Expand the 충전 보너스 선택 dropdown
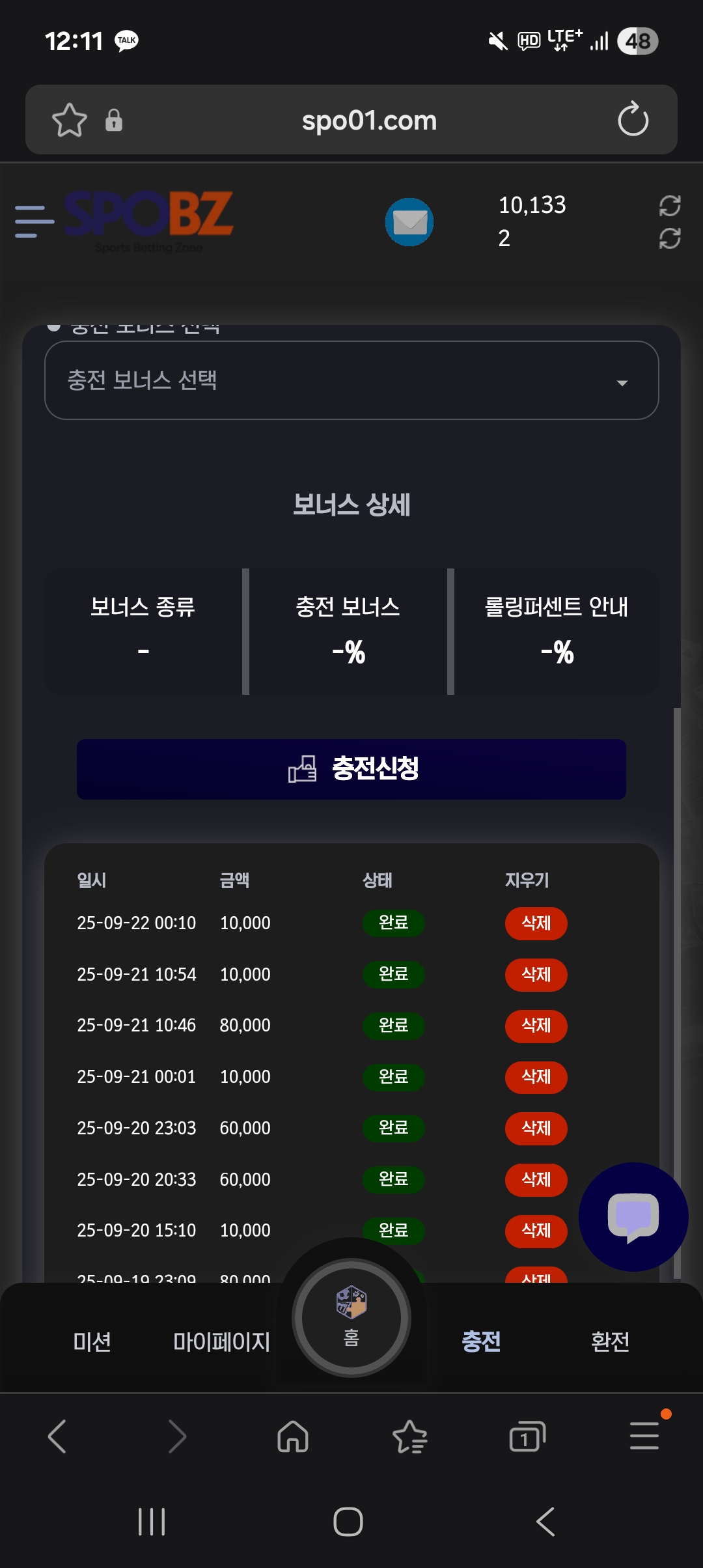The image size is (703, 1568). click(351, 381)
